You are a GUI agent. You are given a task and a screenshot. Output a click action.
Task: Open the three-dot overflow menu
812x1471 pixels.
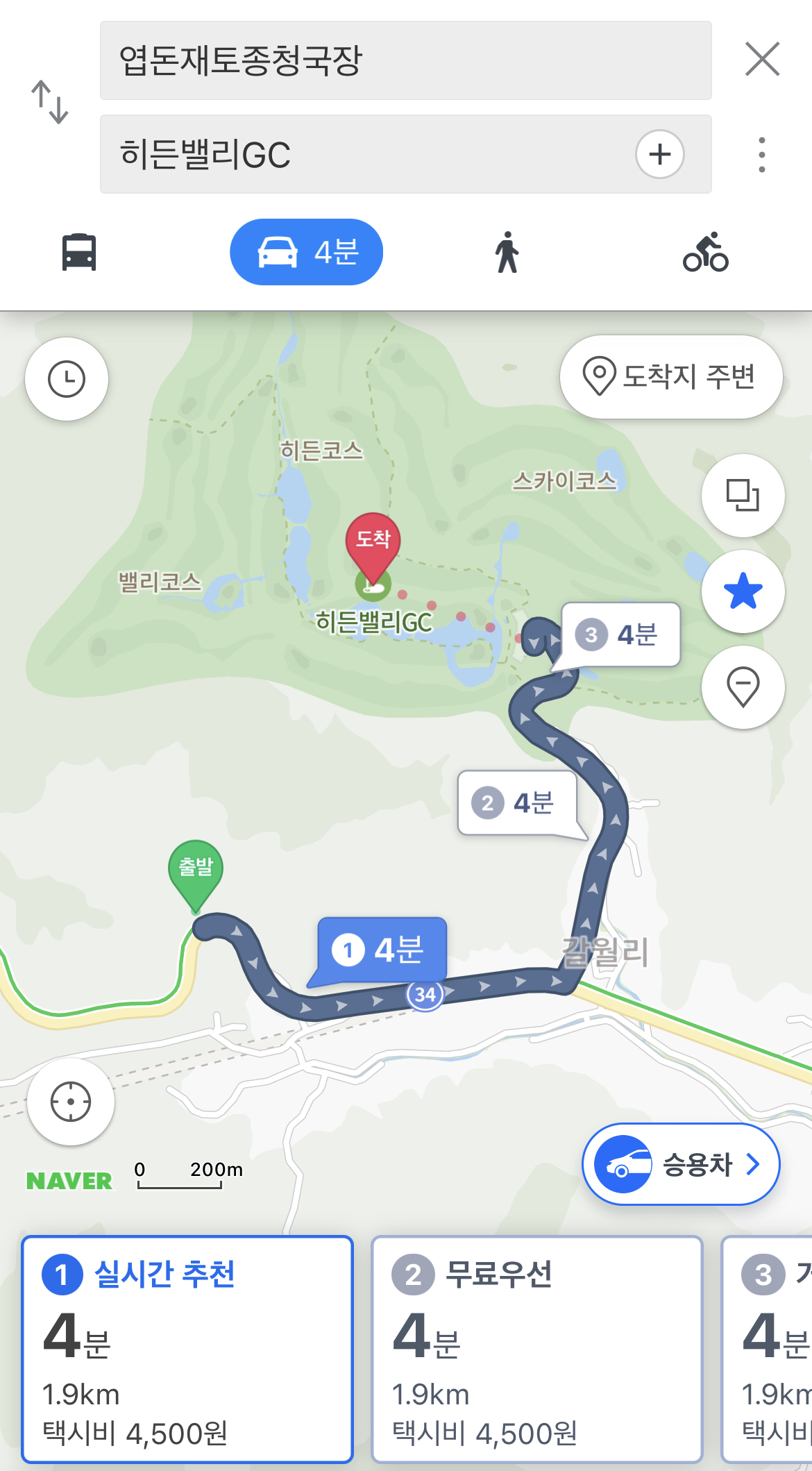pos(762,154)
